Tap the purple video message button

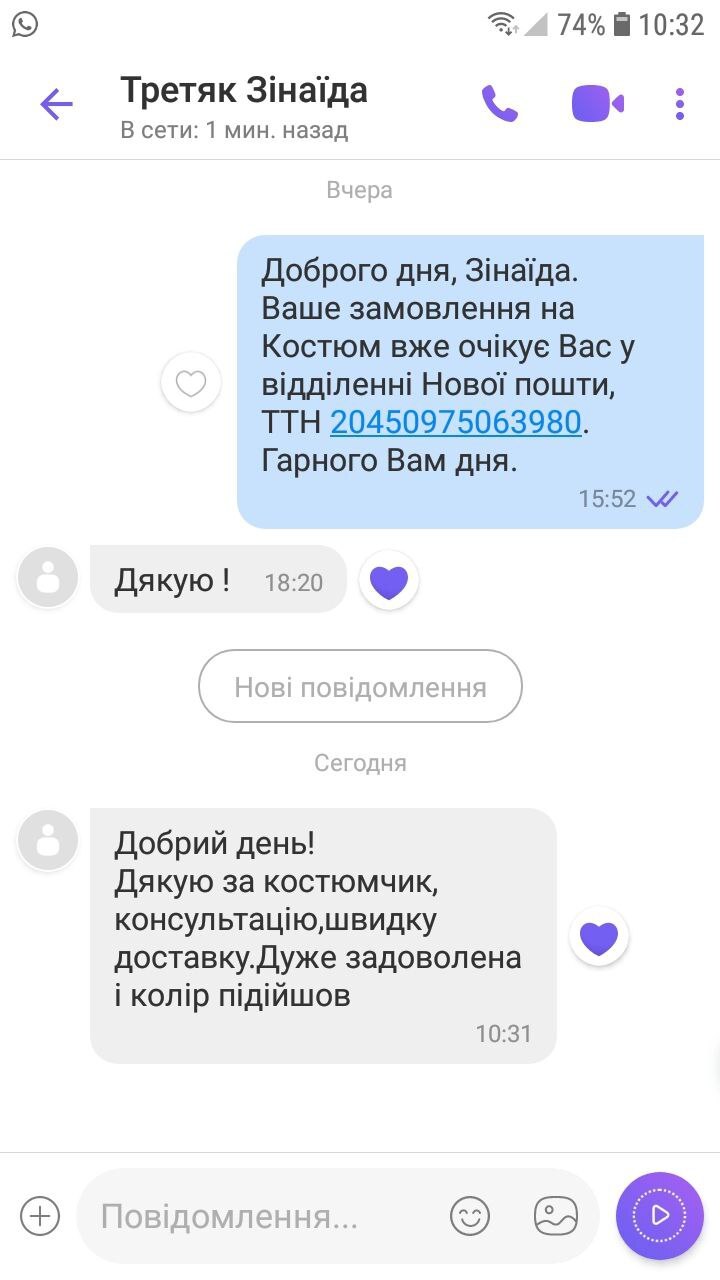[660, 1215]
